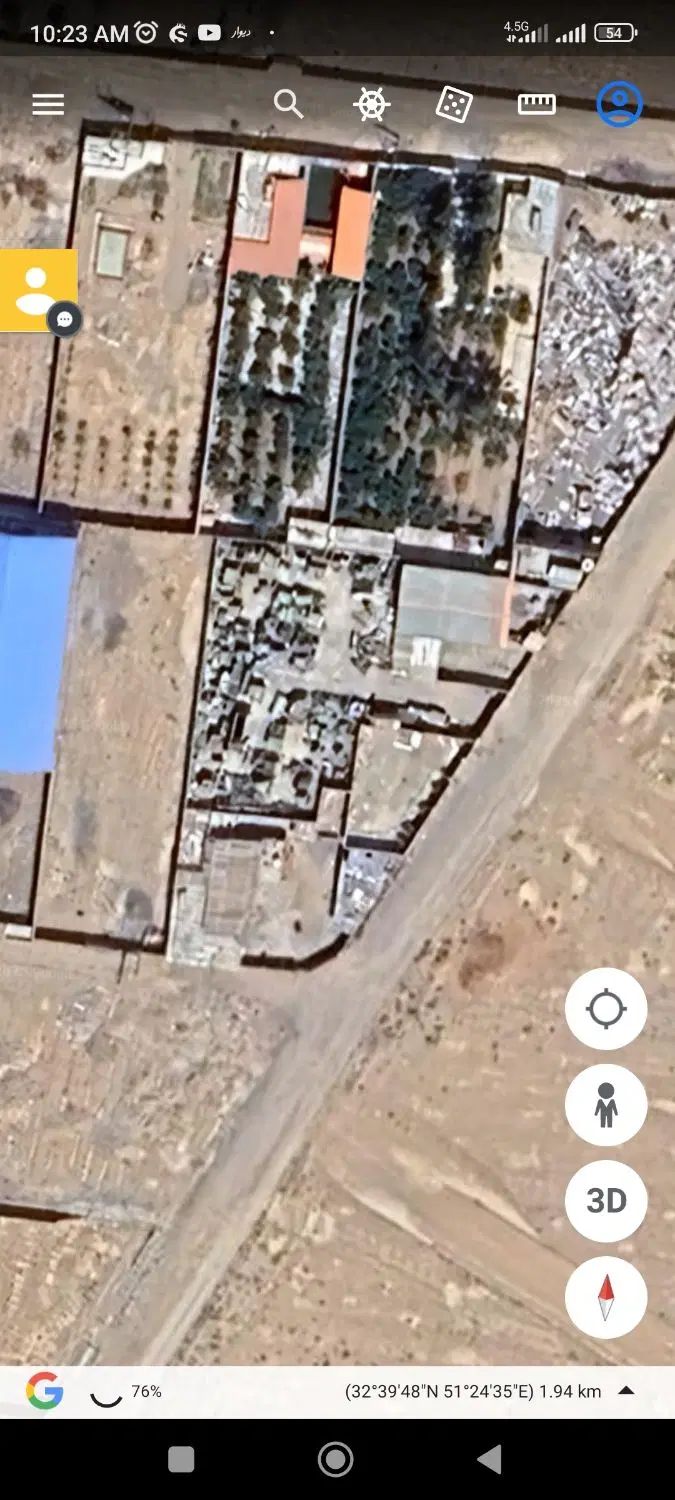Go back using system back button
The width and height of the screenshot is (675, 1500).
489,1460
